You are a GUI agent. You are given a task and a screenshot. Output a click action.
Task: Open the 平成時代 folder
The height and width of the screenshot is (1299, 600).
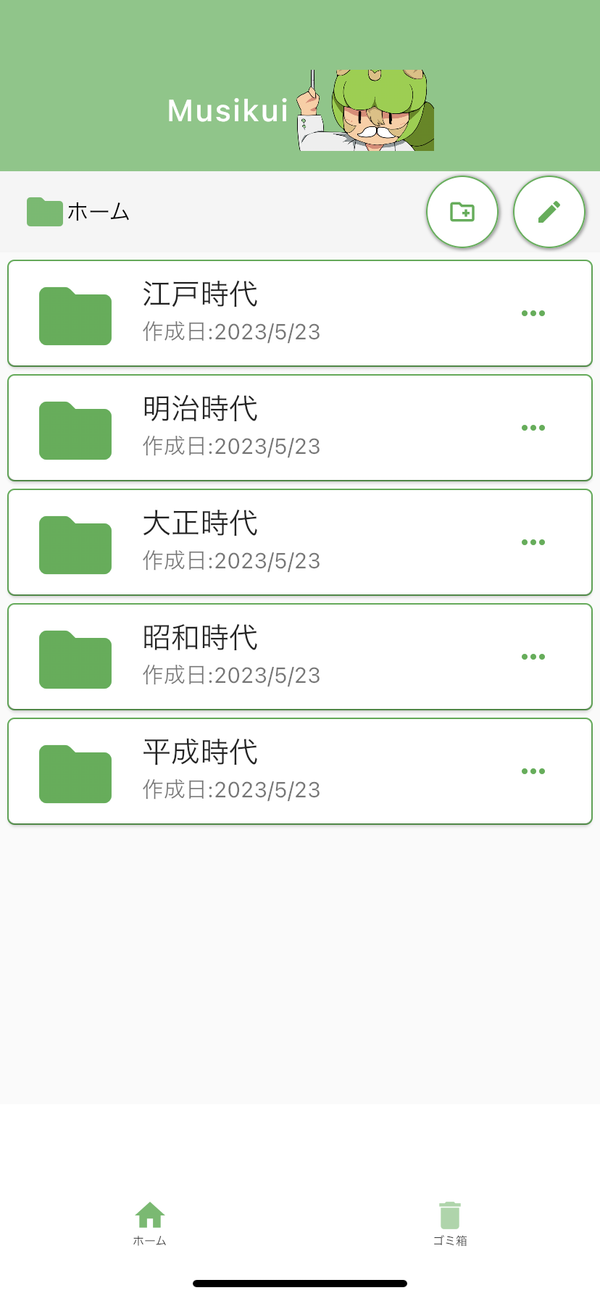click(x=300, y=771)
